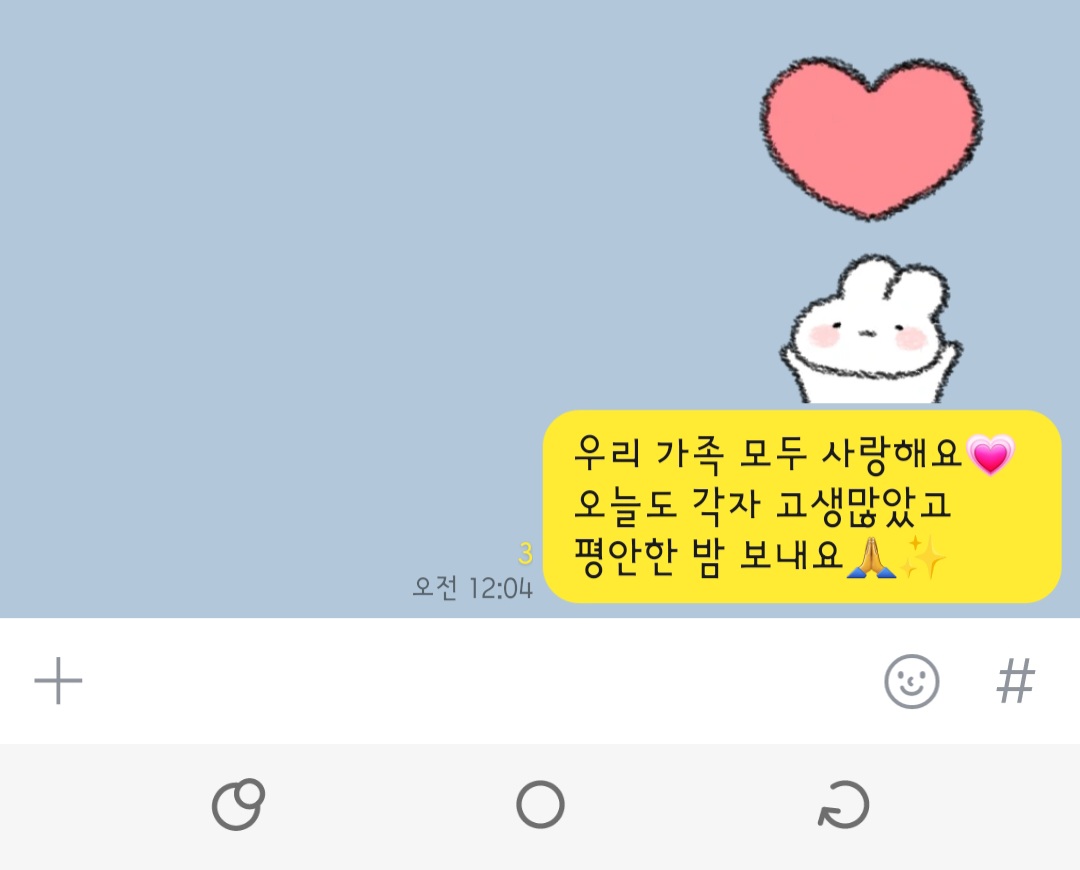
Task: Tap the rotate arrow in navigation bar
Action: (843, 806)
